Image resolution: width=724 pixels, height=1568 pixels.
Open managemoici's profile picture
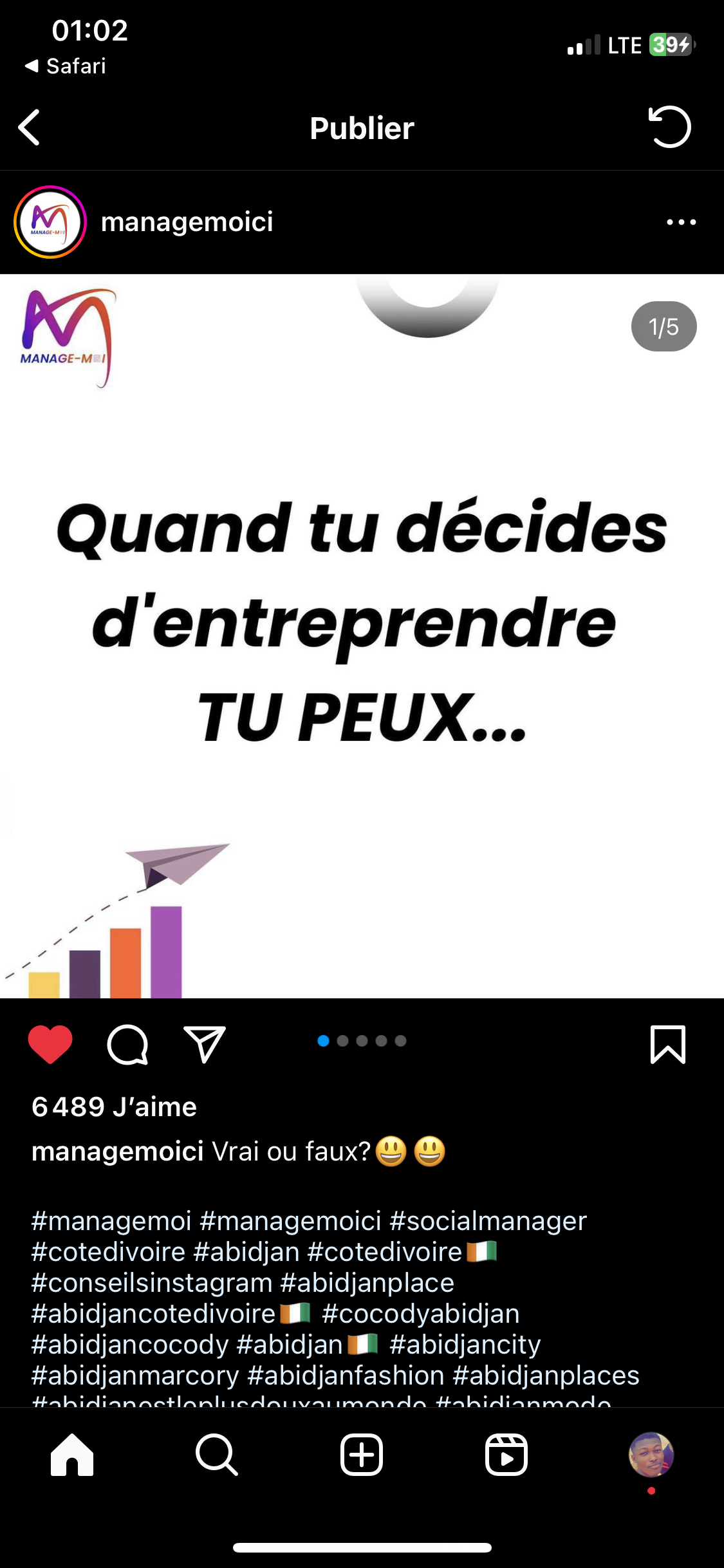coord(50,222)
